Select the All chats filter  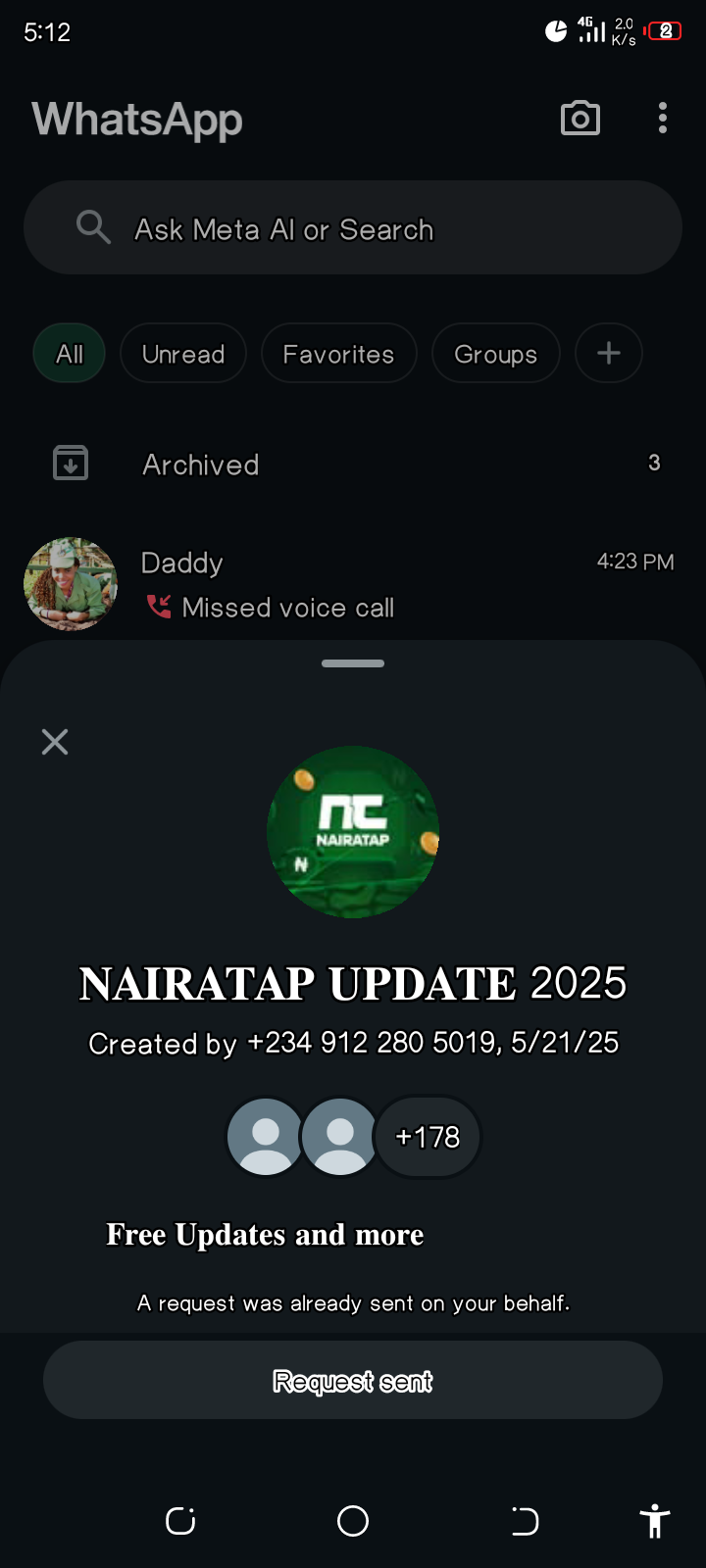[70, 354]
